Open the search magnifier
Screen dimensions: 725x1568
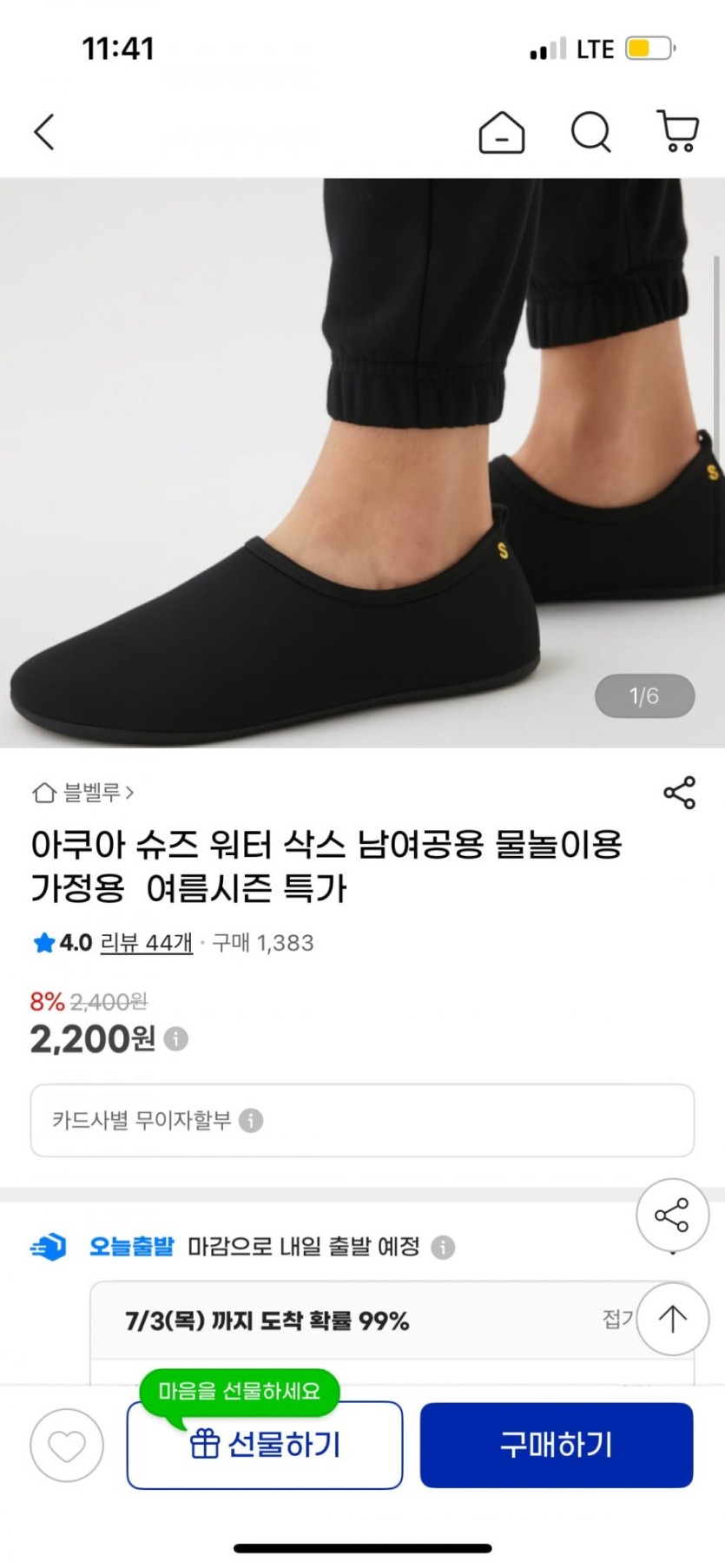pos(590,133)
